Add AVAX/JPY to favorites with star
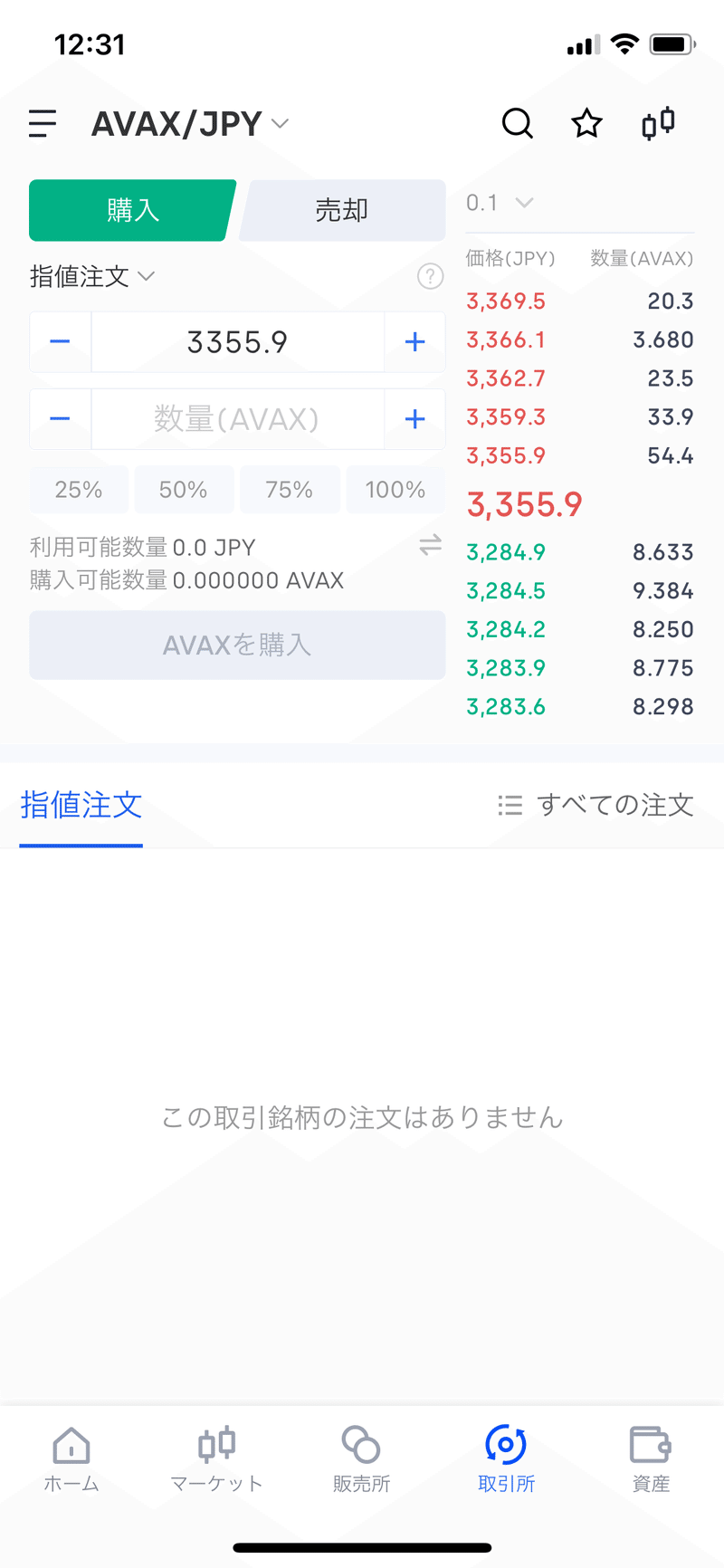Screen dimensions: 724x1568 (x=586, y=123)
